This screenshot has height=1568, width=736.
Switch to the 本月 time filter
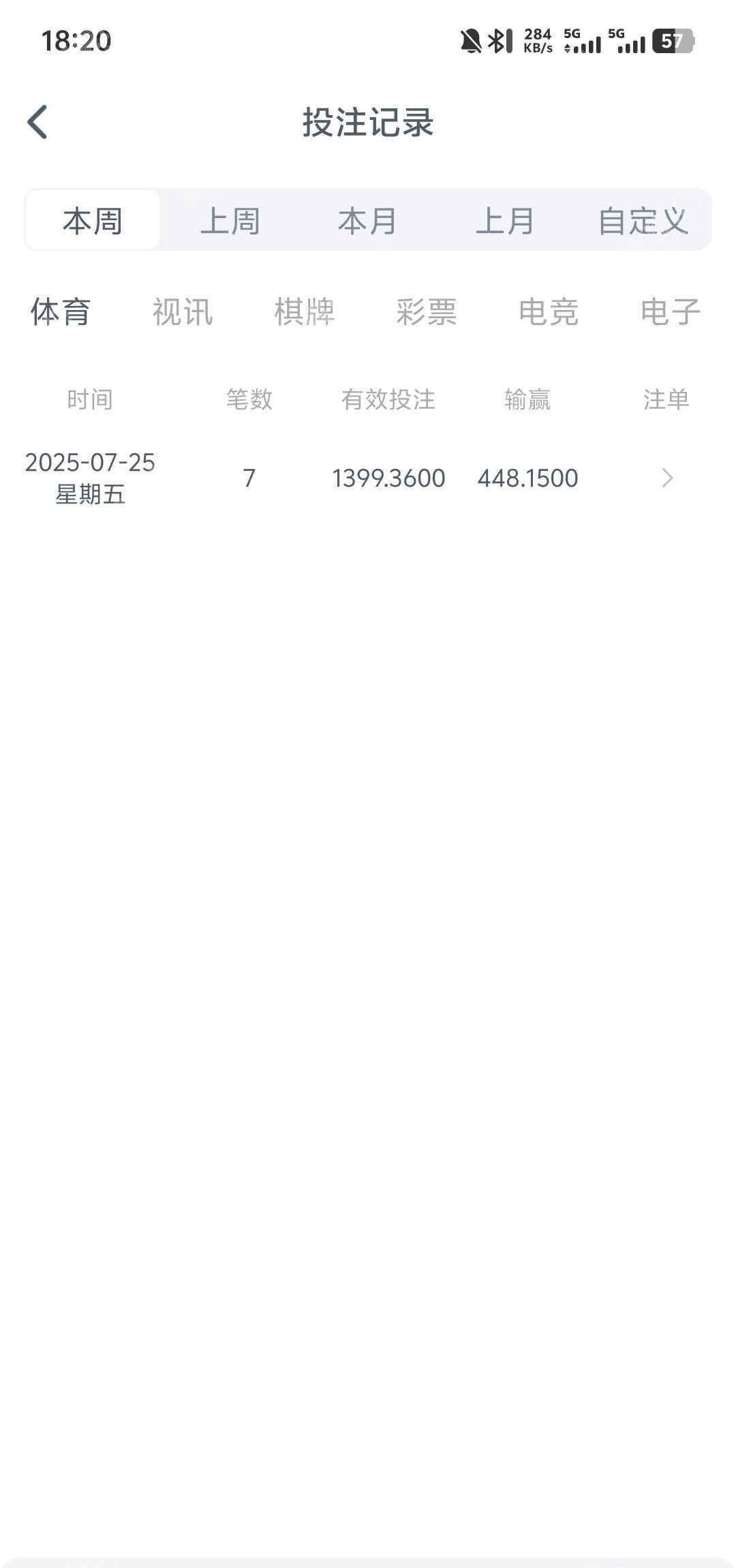click(368, 220)
